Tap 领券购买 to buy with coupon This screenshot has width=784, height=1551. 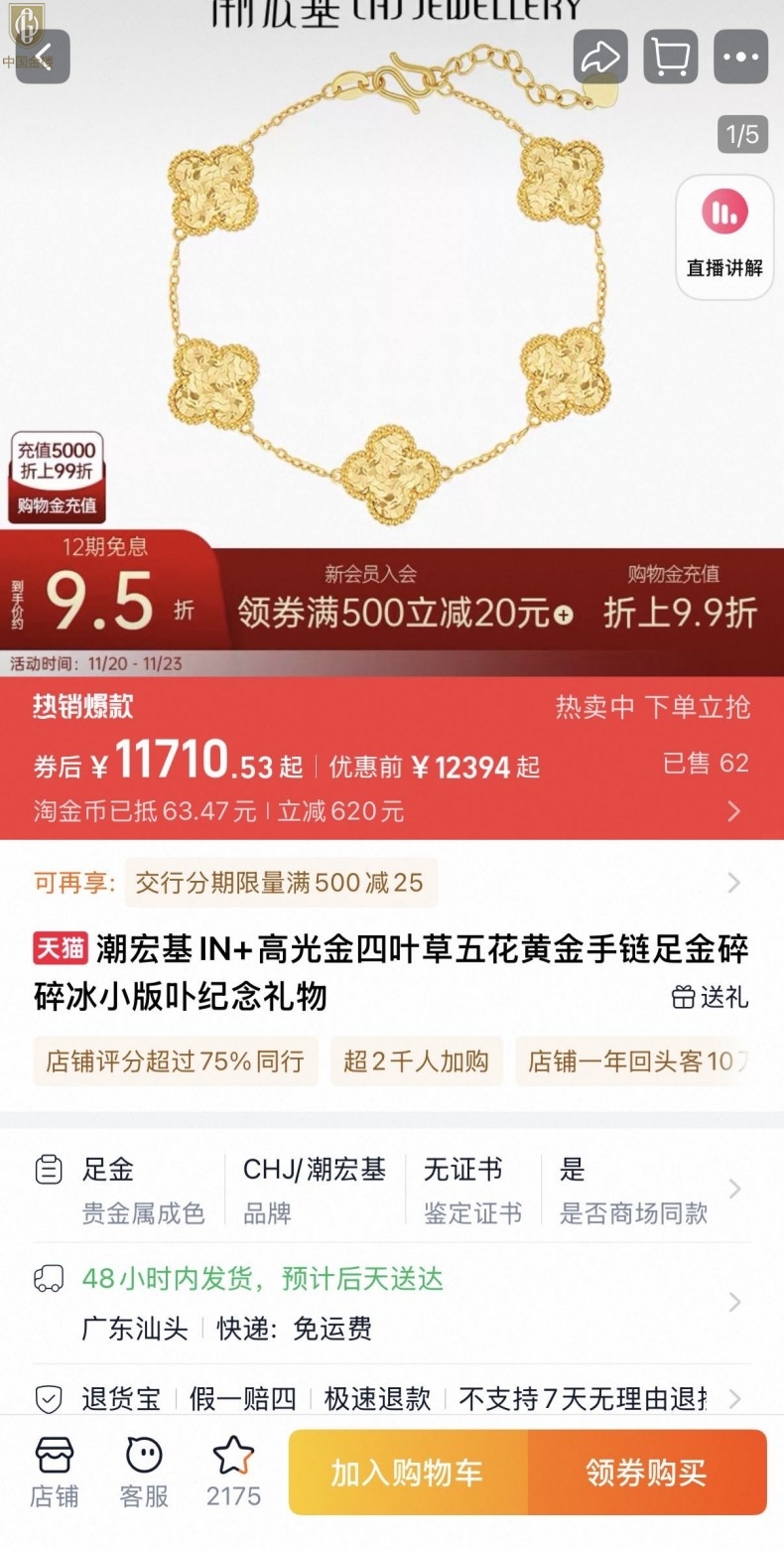pyautogui.click(x=647, y=1473)
